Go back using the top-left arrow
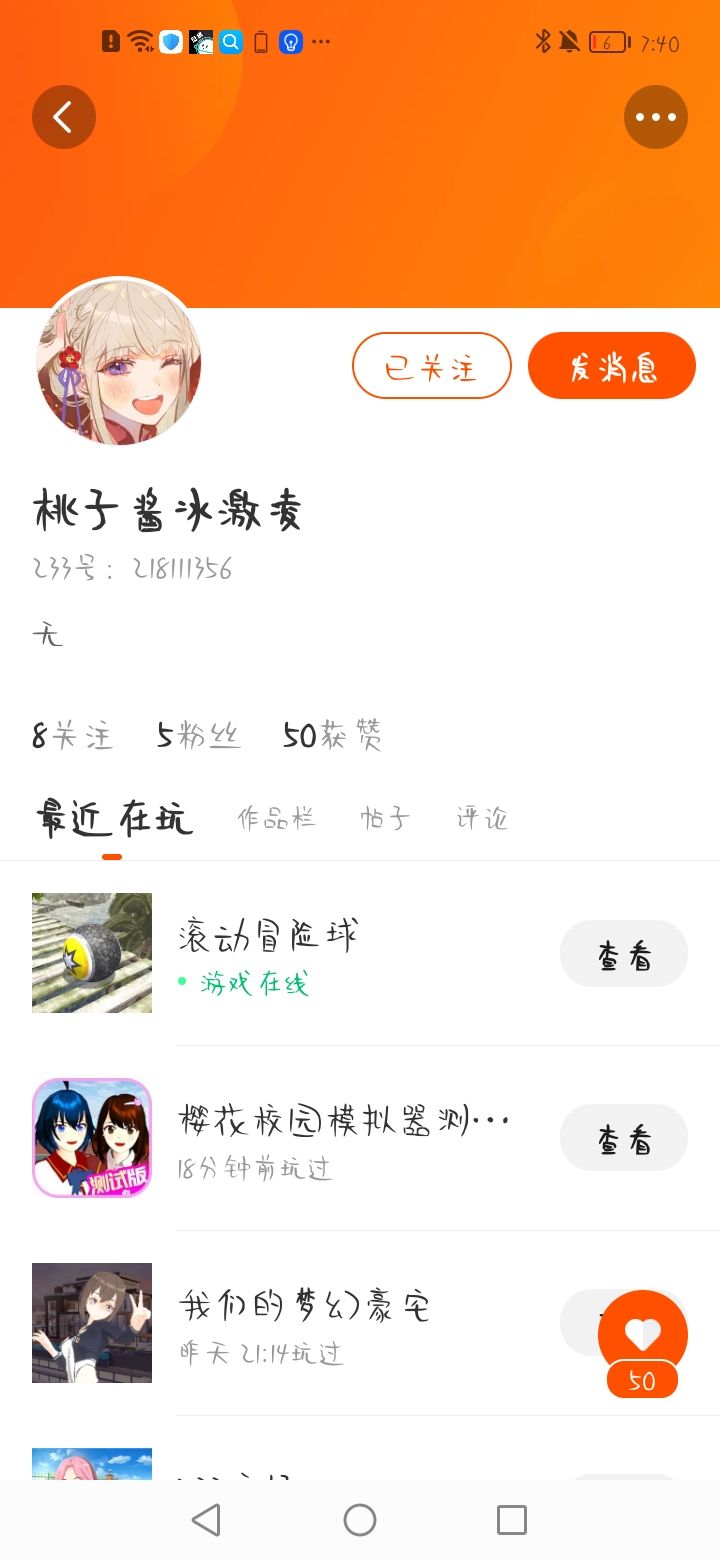 click(64, 117)
